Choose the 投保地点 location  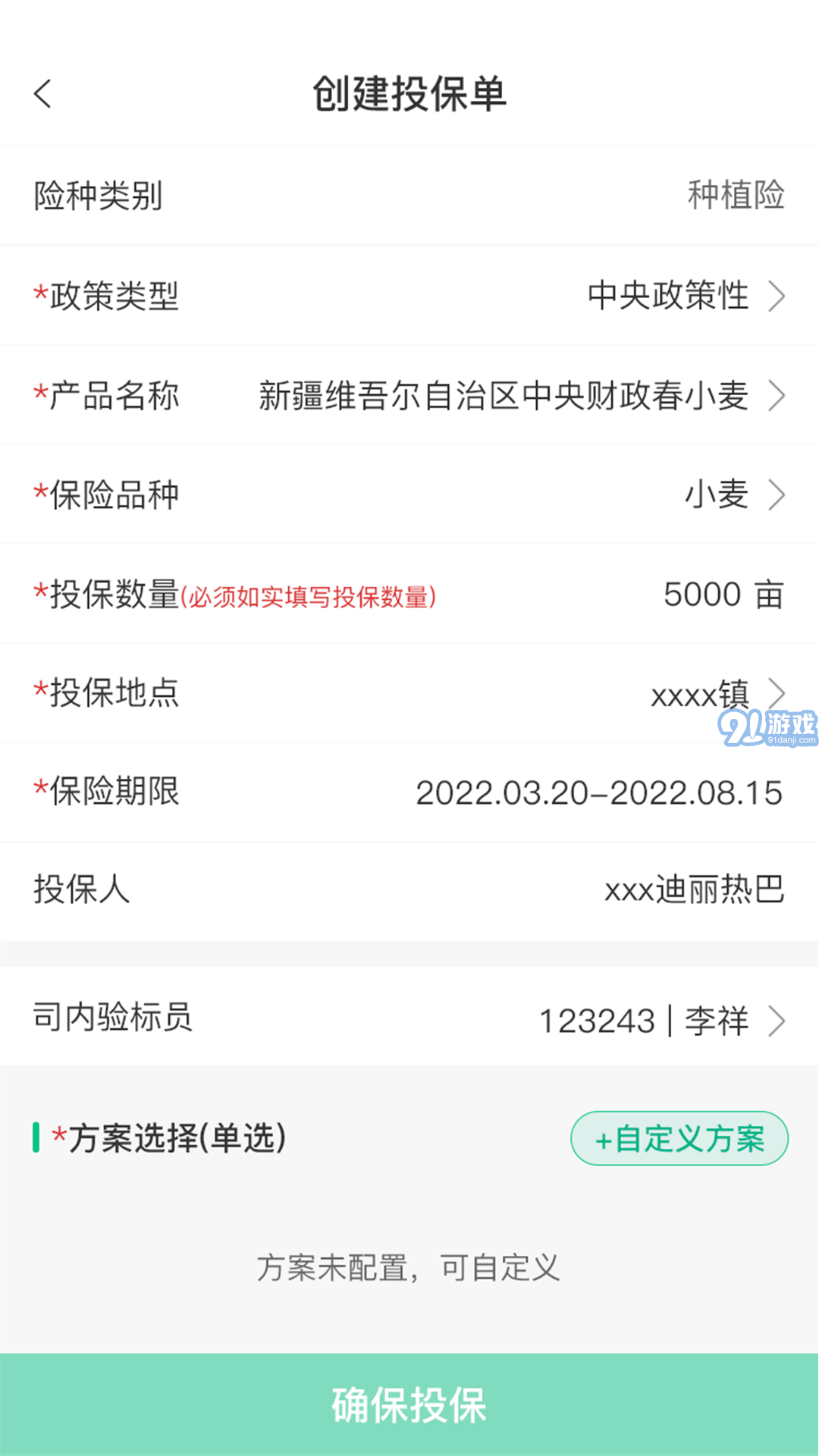409,693
